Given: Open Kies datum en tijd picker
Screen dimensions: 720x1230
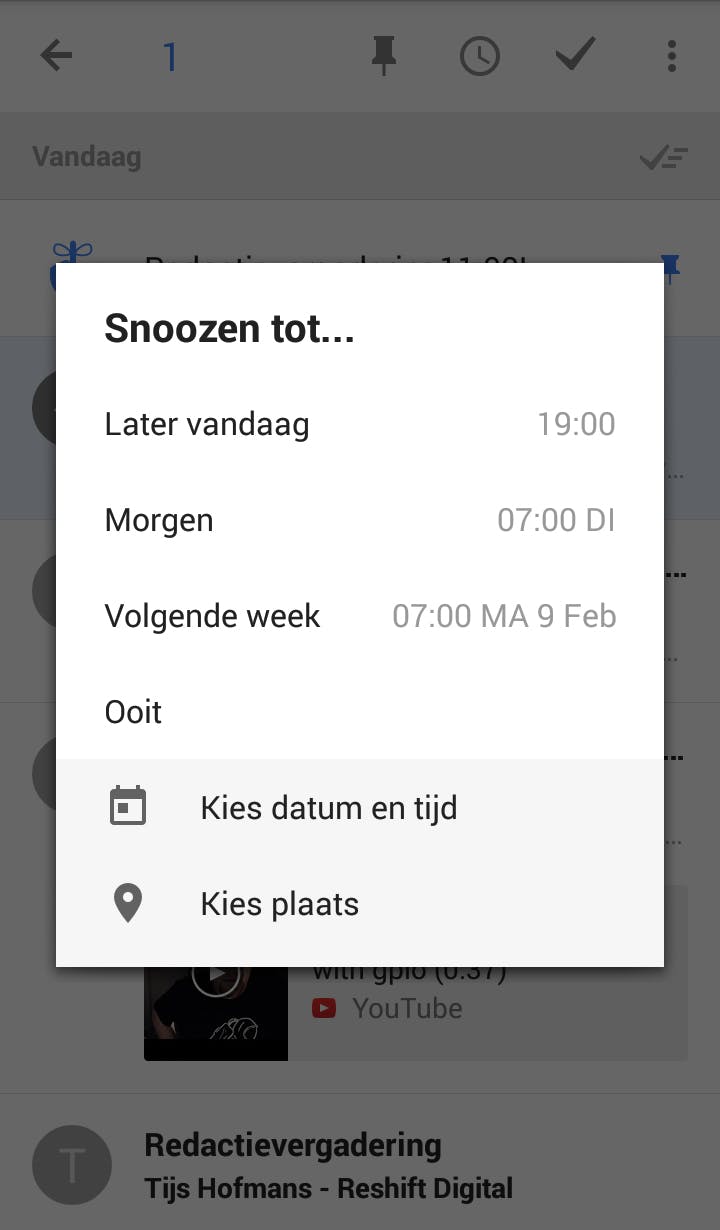Looking at the screenshot, I should pos(359,808).
